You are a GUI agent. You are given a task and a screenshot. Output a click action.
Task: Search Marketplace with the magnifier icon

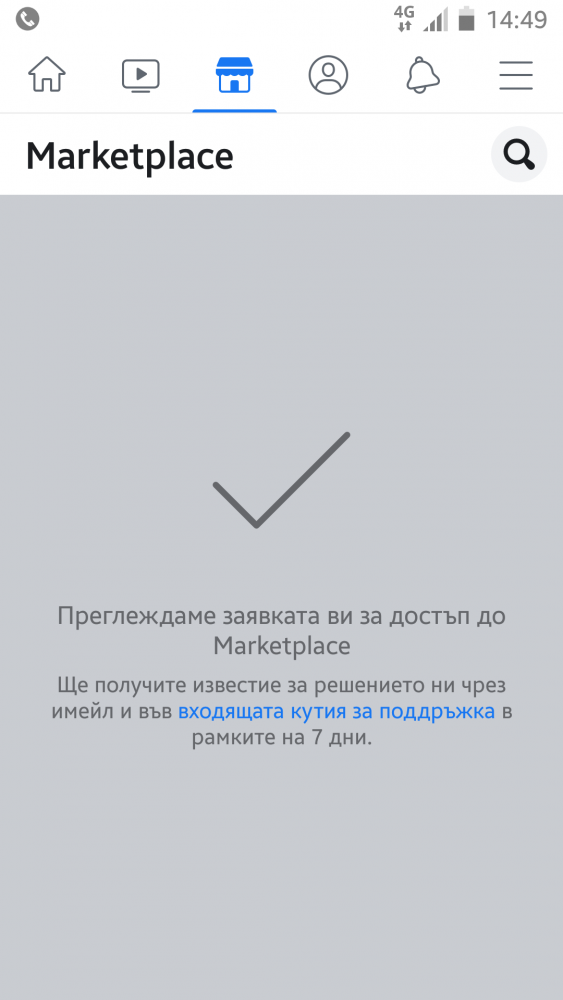[x=519, y=154]
